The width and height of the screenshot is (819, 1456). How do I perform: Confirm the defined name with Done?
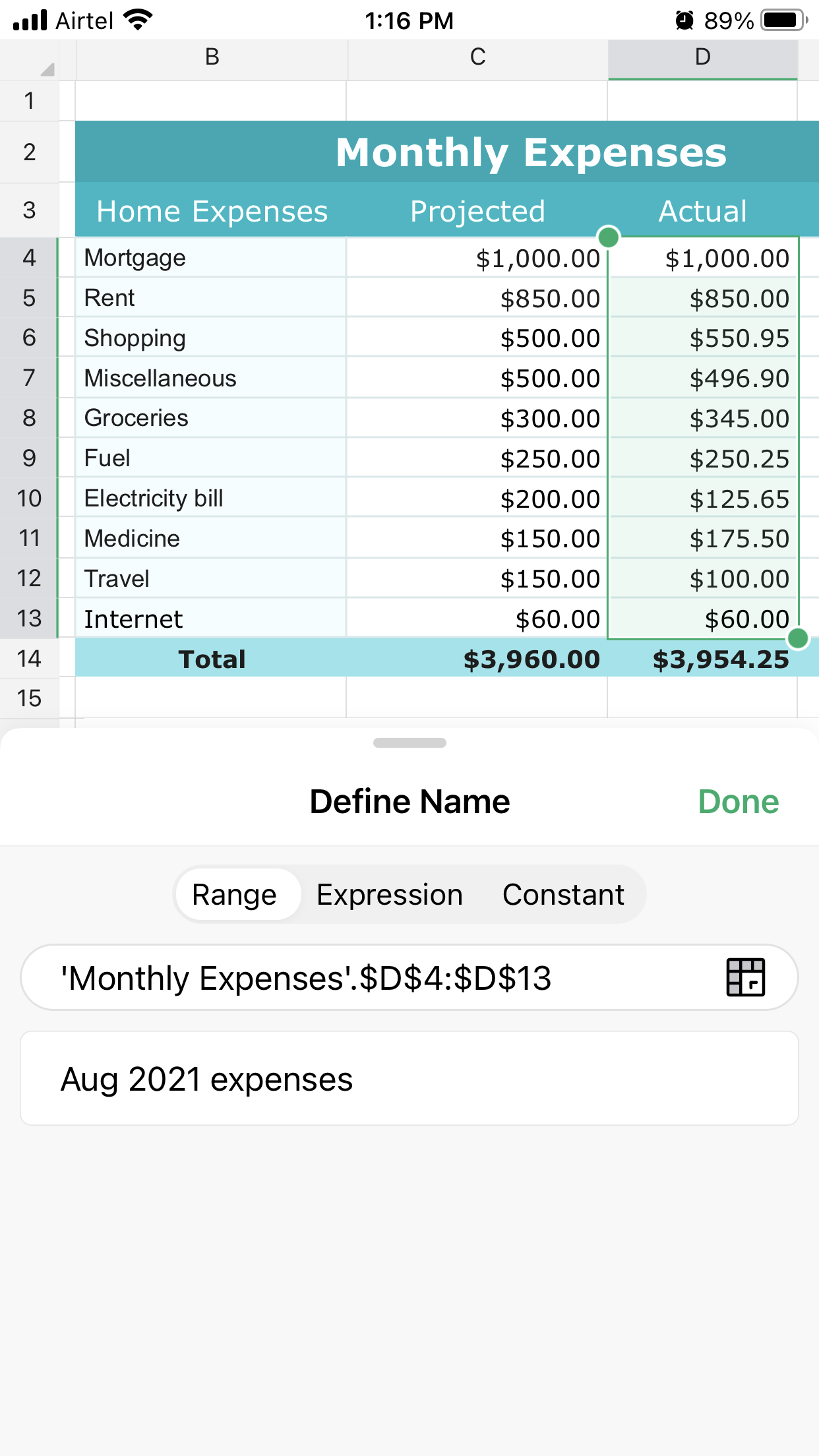pyautogui.click(x=738, y=802)
